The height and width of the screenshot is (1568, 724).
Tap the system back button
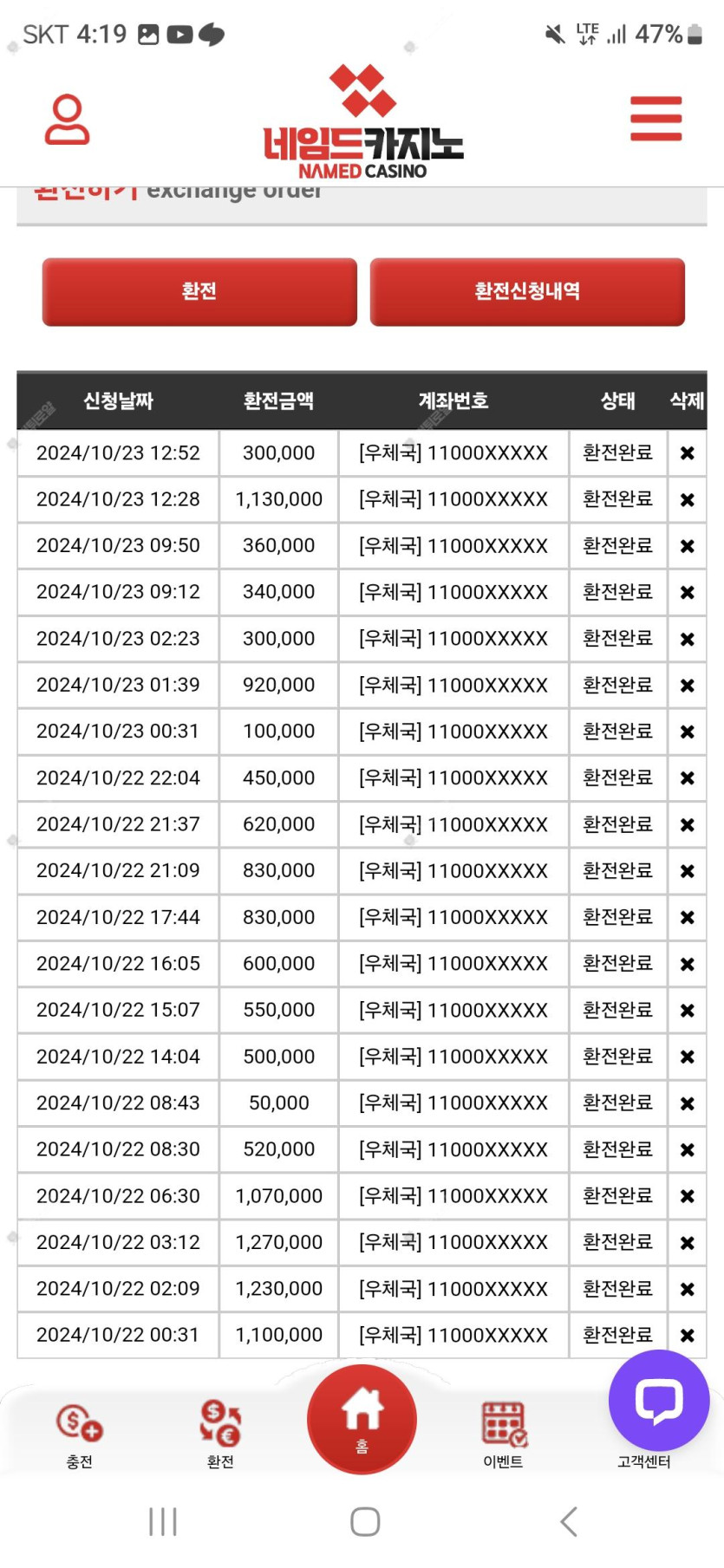tap(569, 1521)
